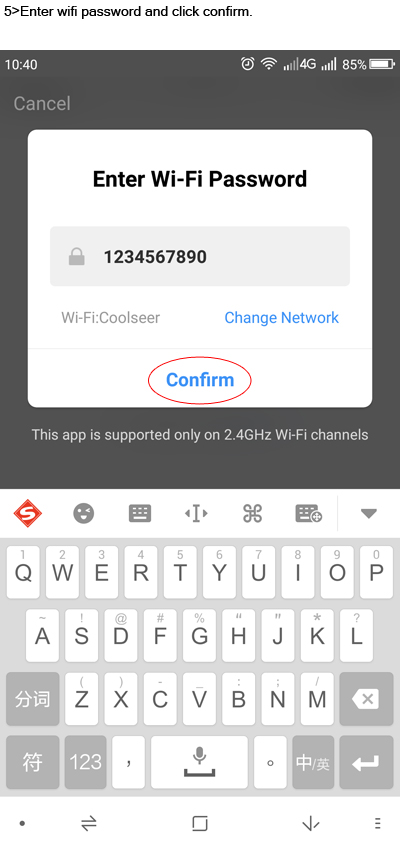Focus the Wi-Fi password field
This screenshot has width=400, height=850.
tap(199, 256)
